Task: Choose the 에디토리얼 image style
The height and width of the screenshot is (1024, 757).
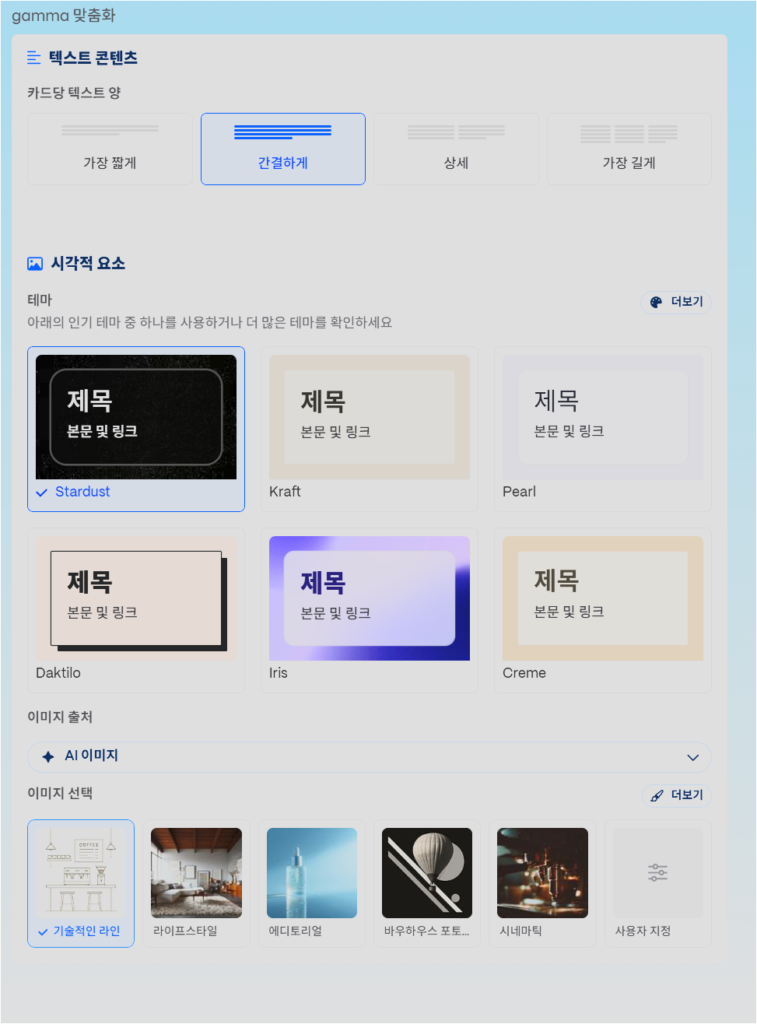Action: (x=311, y=871)
